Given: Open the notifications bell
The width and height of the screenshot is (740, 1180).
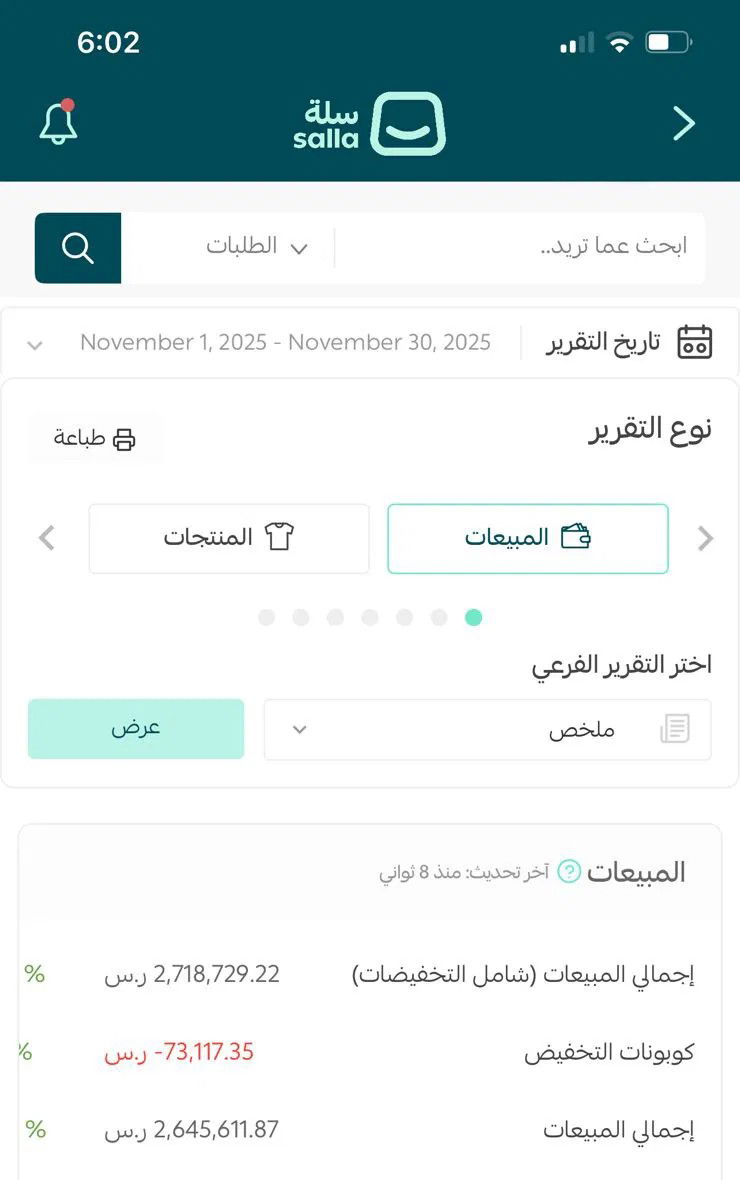Looking at the screenshot, I should click(x=58, y=124).
